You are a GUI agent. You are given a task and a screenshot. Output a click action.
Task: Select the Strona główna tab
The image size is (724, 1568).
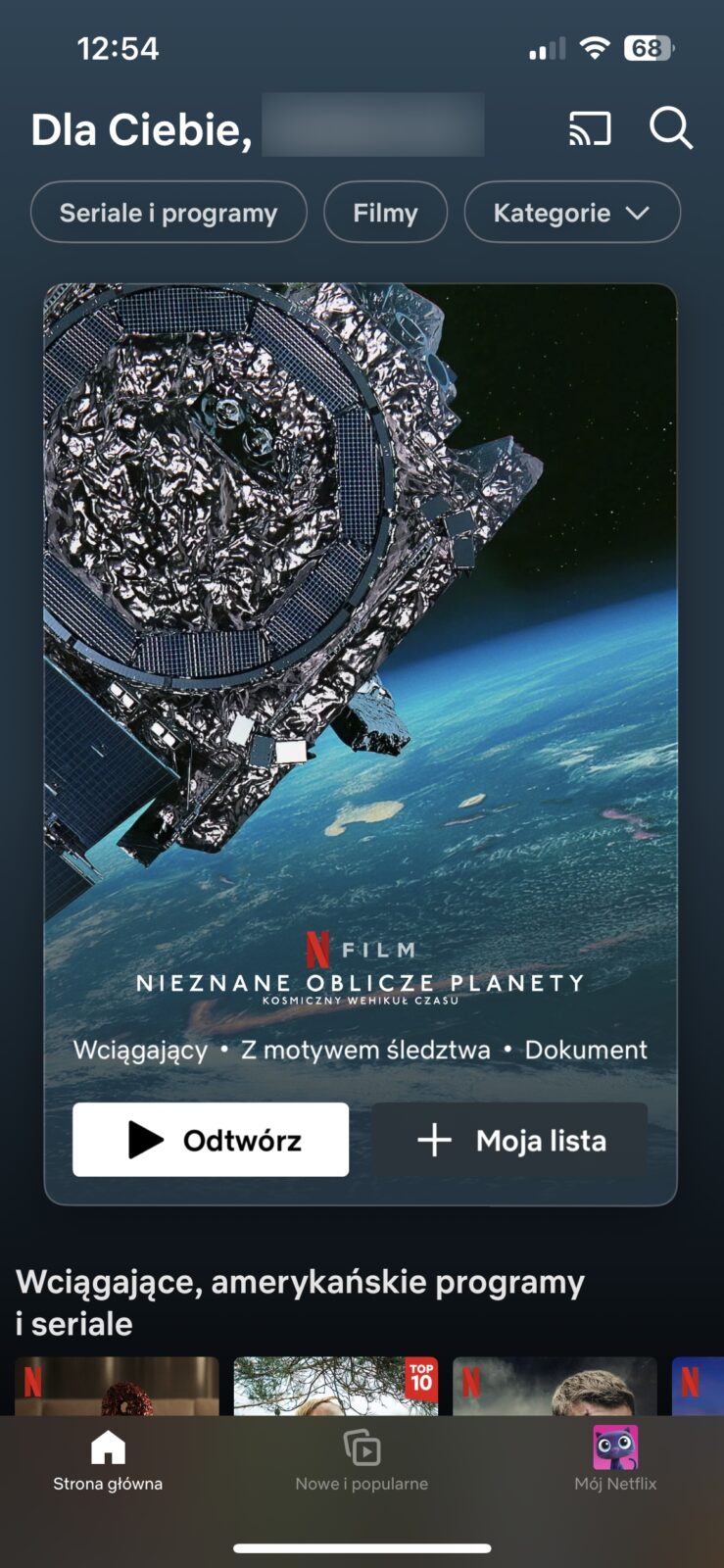[x=108, y=1460]
